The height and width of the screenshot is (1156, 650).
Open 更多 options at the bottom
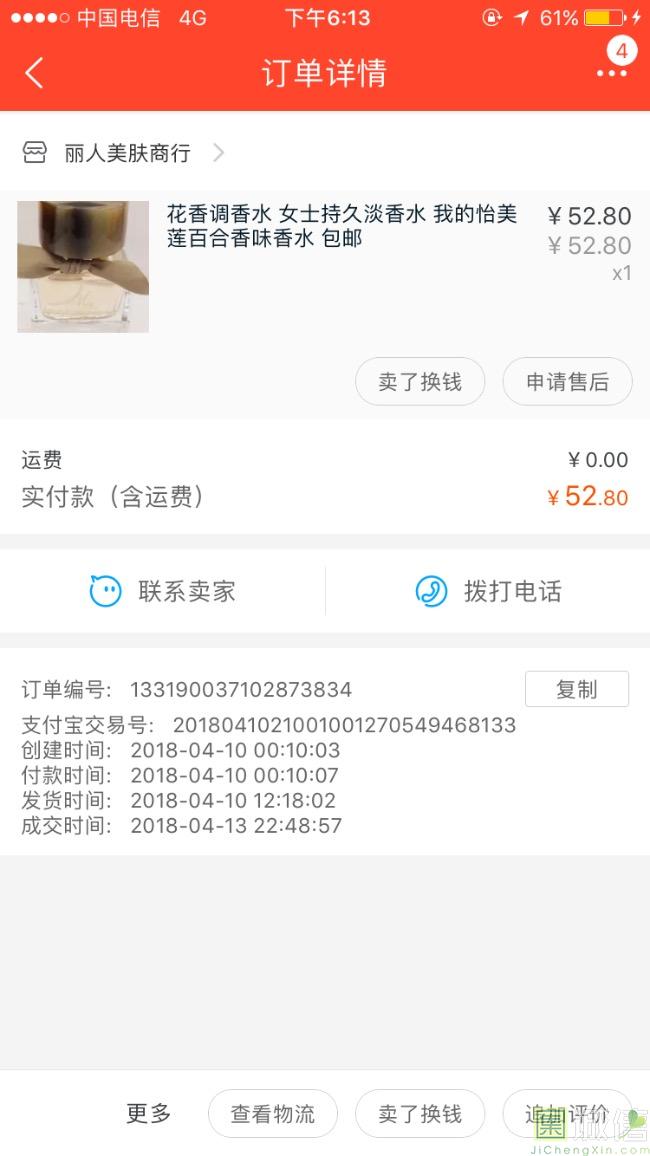tap(148, 1113)
